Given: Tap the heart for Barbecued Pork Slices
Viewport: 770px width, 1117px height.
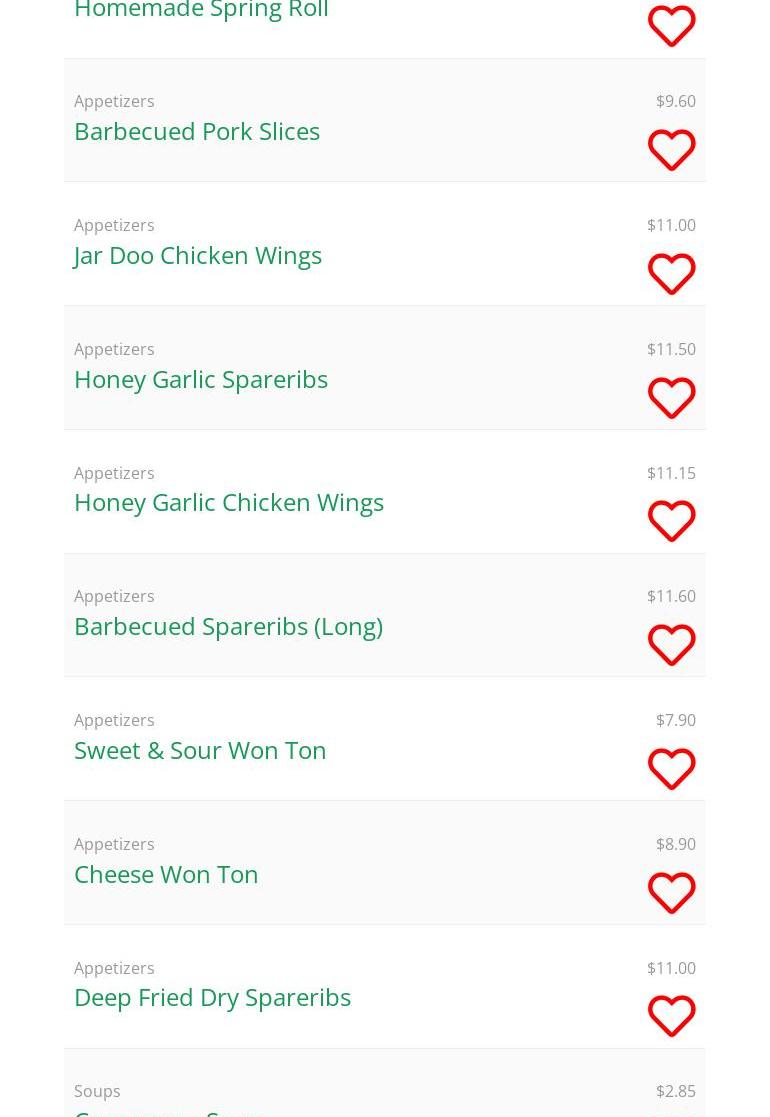Looking at the screenshot, I should pyautogui.click(x=671, y=150).
